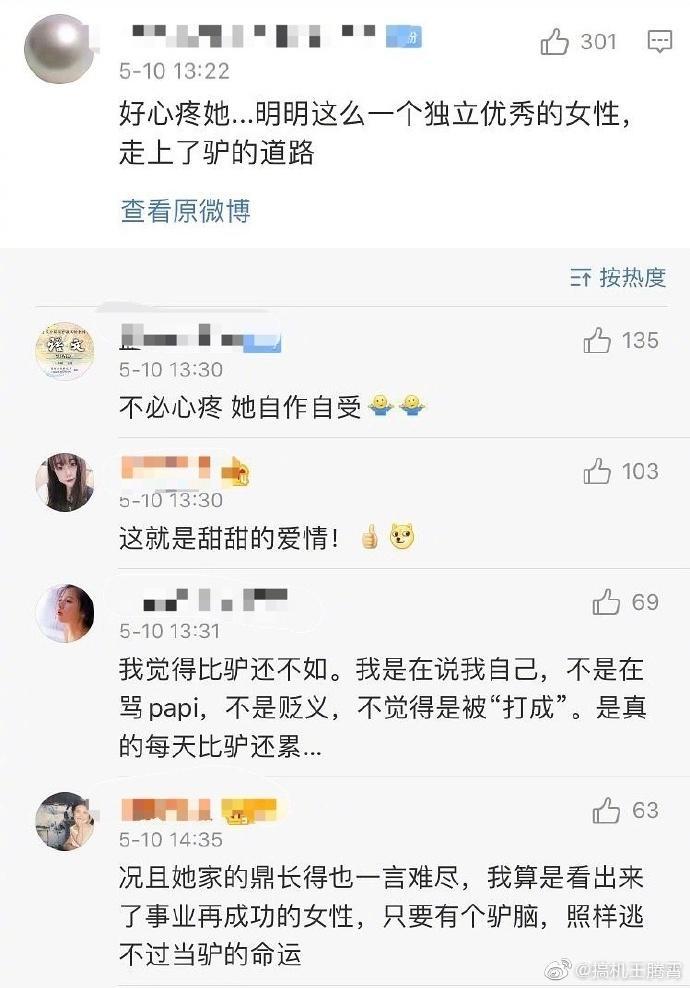Like the reply with 69 likes
Viewport: 690px width, 988px height.
[606, 602]
